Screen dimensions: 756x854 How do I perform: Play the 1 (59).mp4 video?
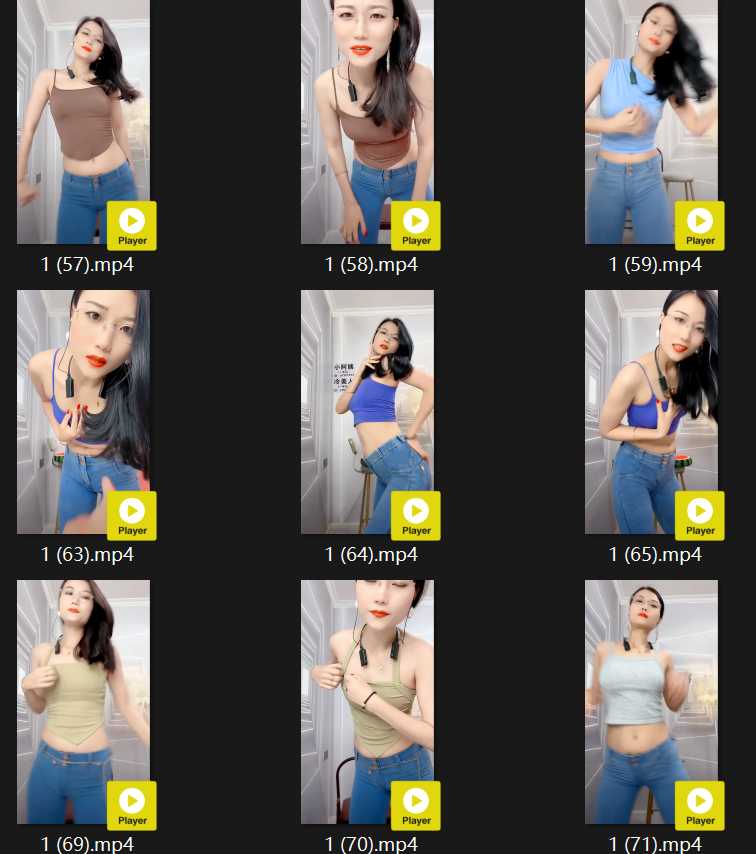(651, 120)
